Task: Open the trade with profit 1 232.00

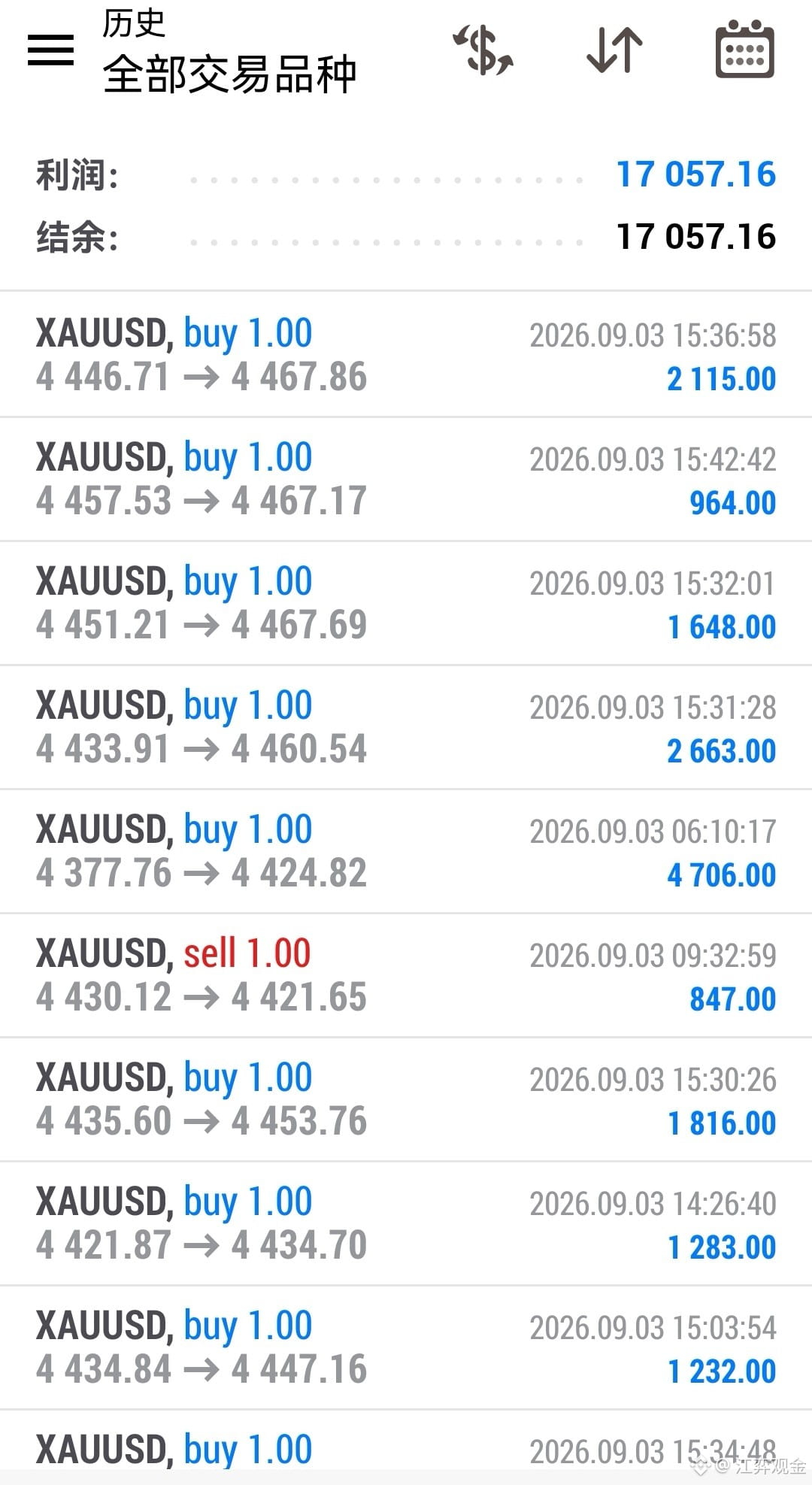Action: pyautogui.click(x=406, y=1347)
